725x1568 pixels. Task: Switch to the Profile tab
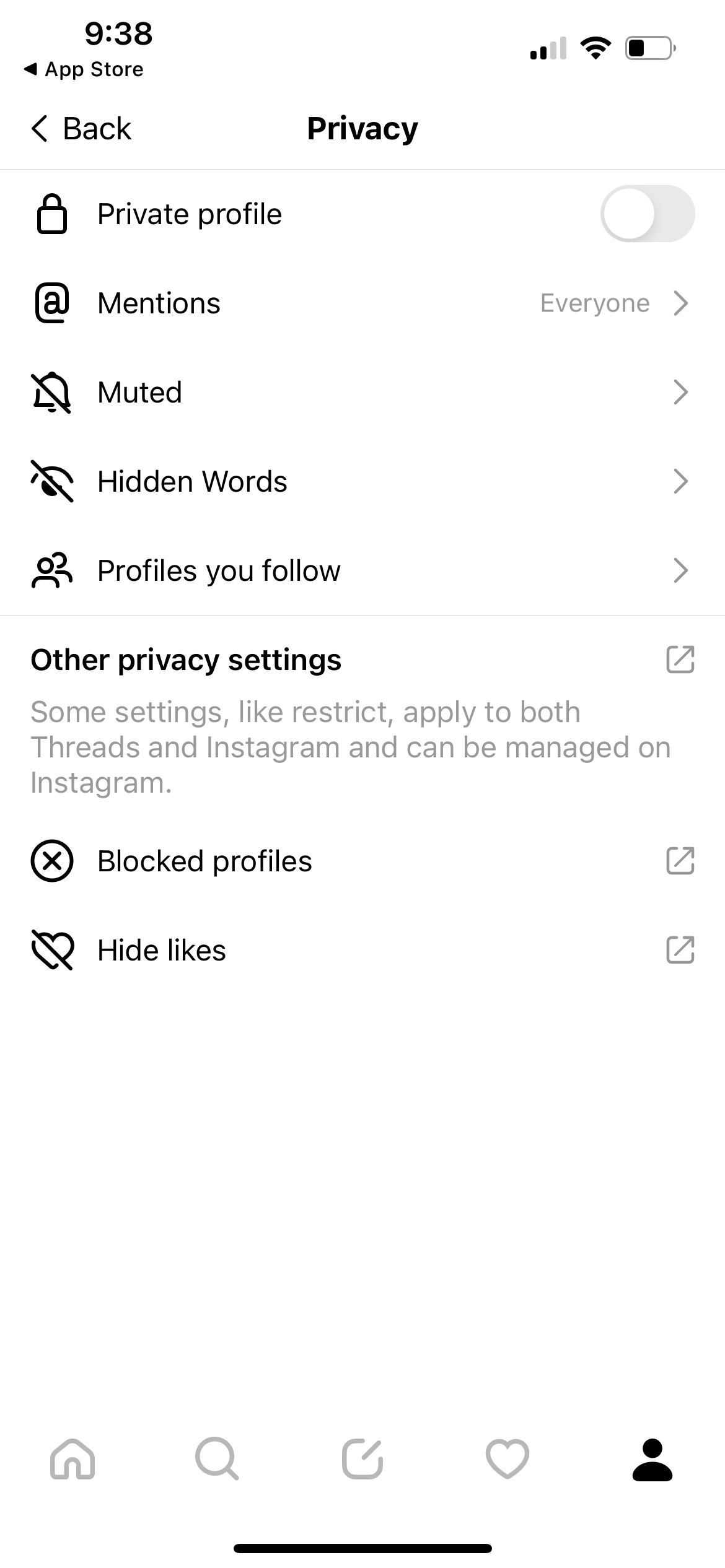coord(652,1458)
